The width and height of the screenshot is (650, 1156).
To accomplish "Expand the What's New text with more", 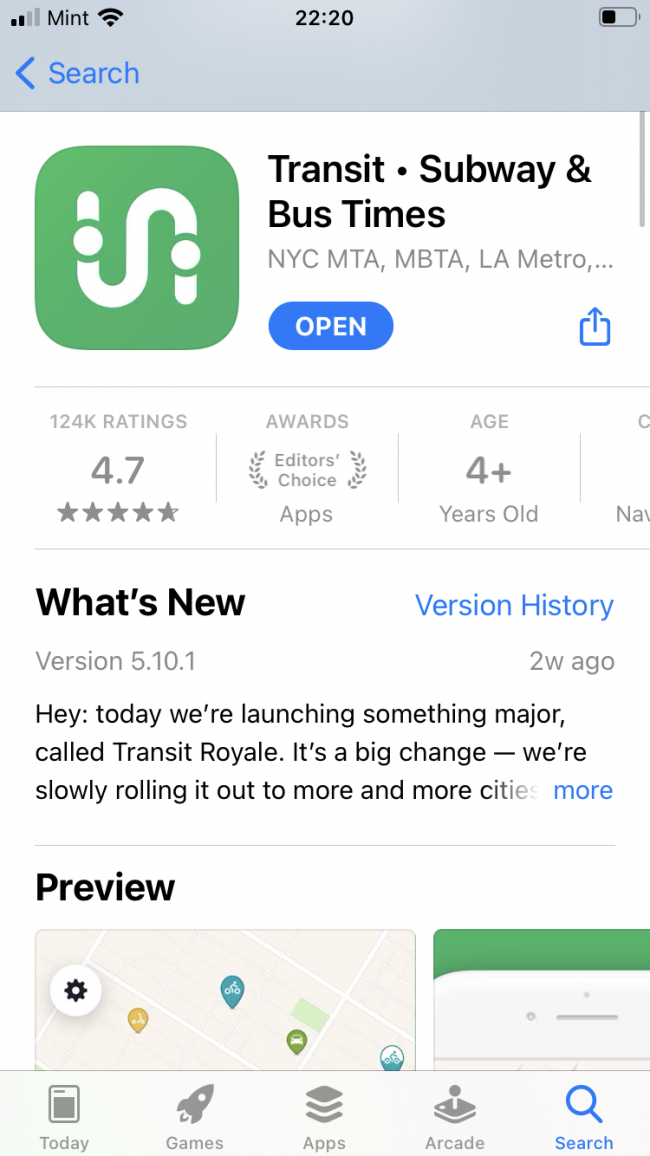I will point(583,790).
